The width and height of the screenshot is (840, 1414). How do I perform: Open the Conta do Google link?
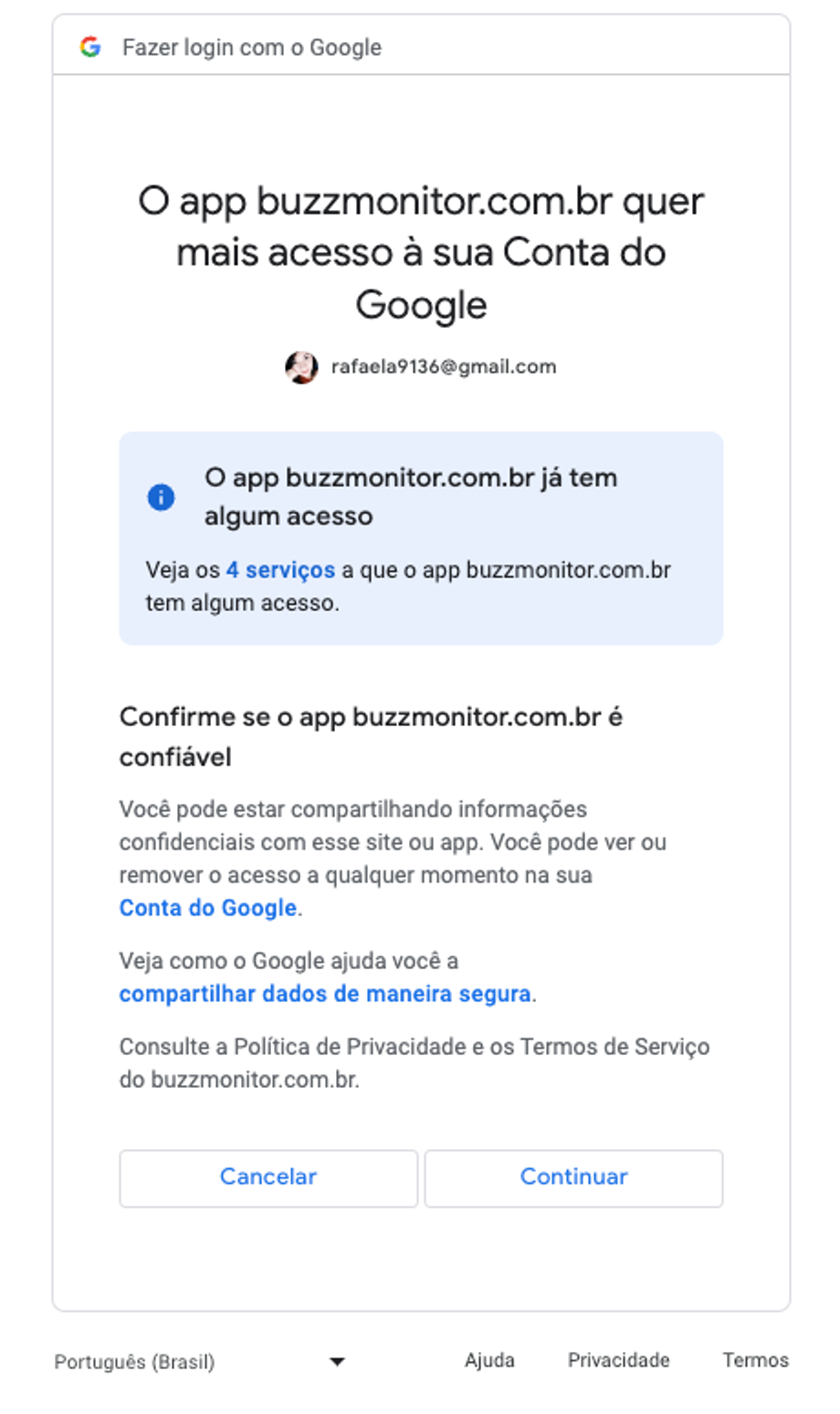[x=208, y=908]
